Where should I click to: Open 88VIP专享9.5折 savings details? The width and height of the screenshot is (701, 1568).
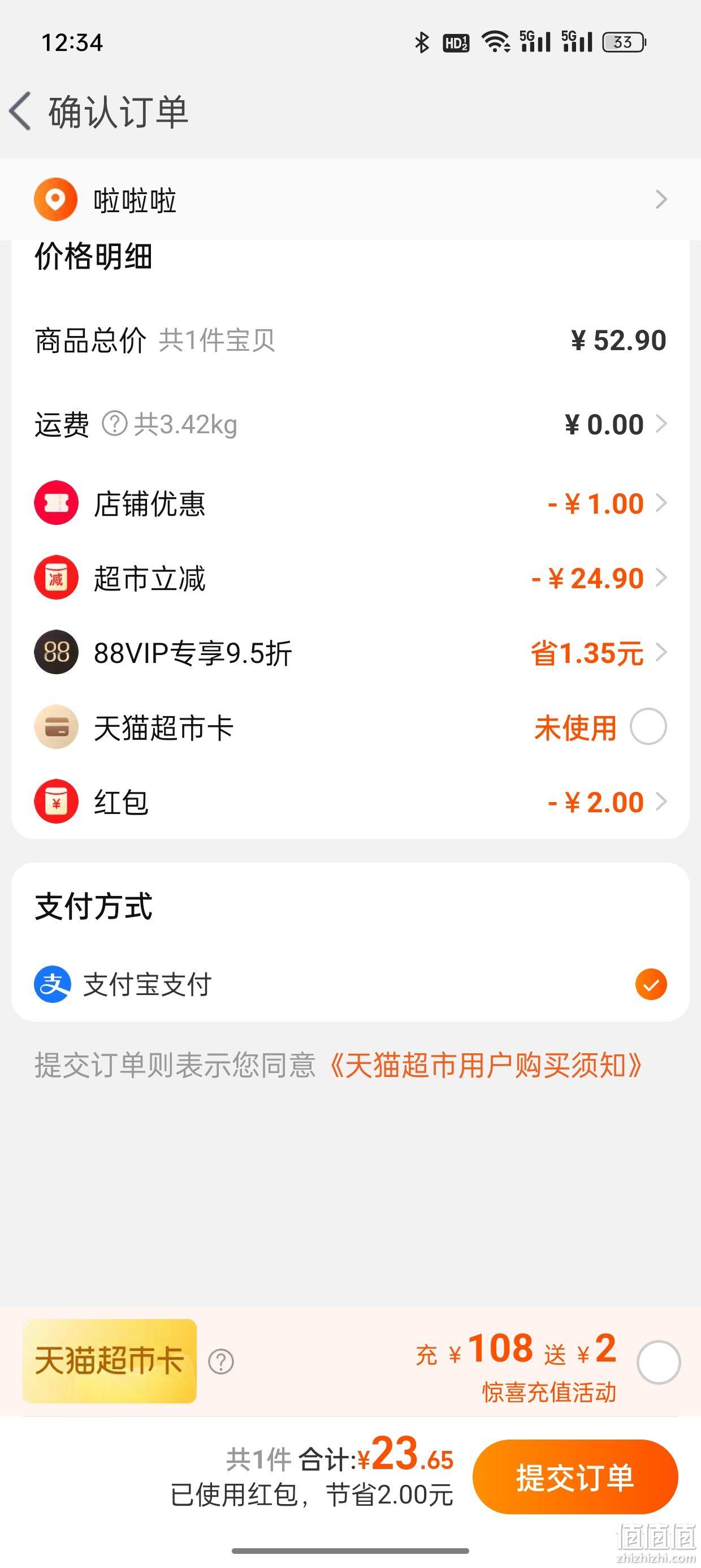[x=350, y=653]
